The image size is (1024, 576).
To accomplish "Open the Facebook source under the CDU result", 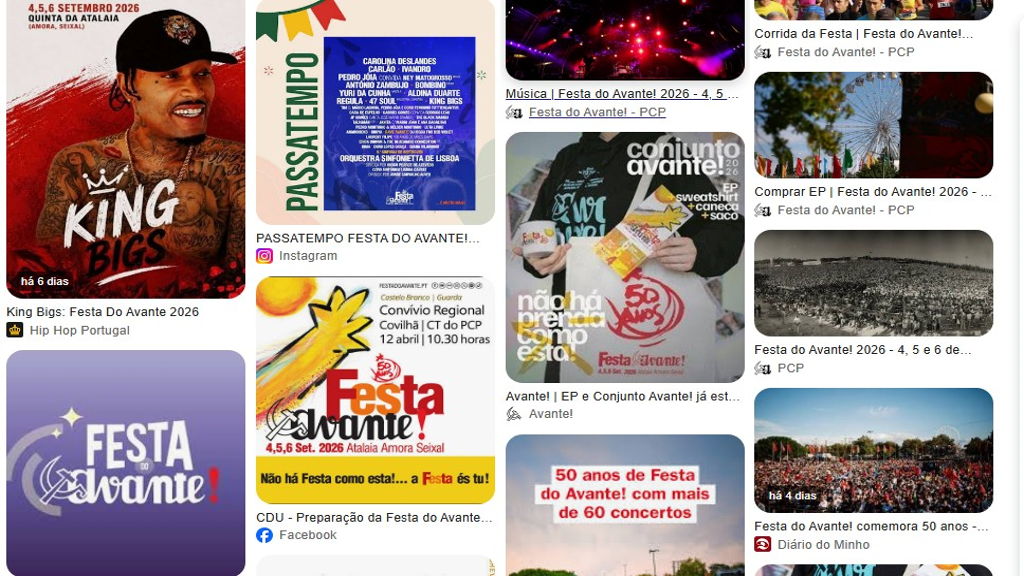I will click(308, 535).
